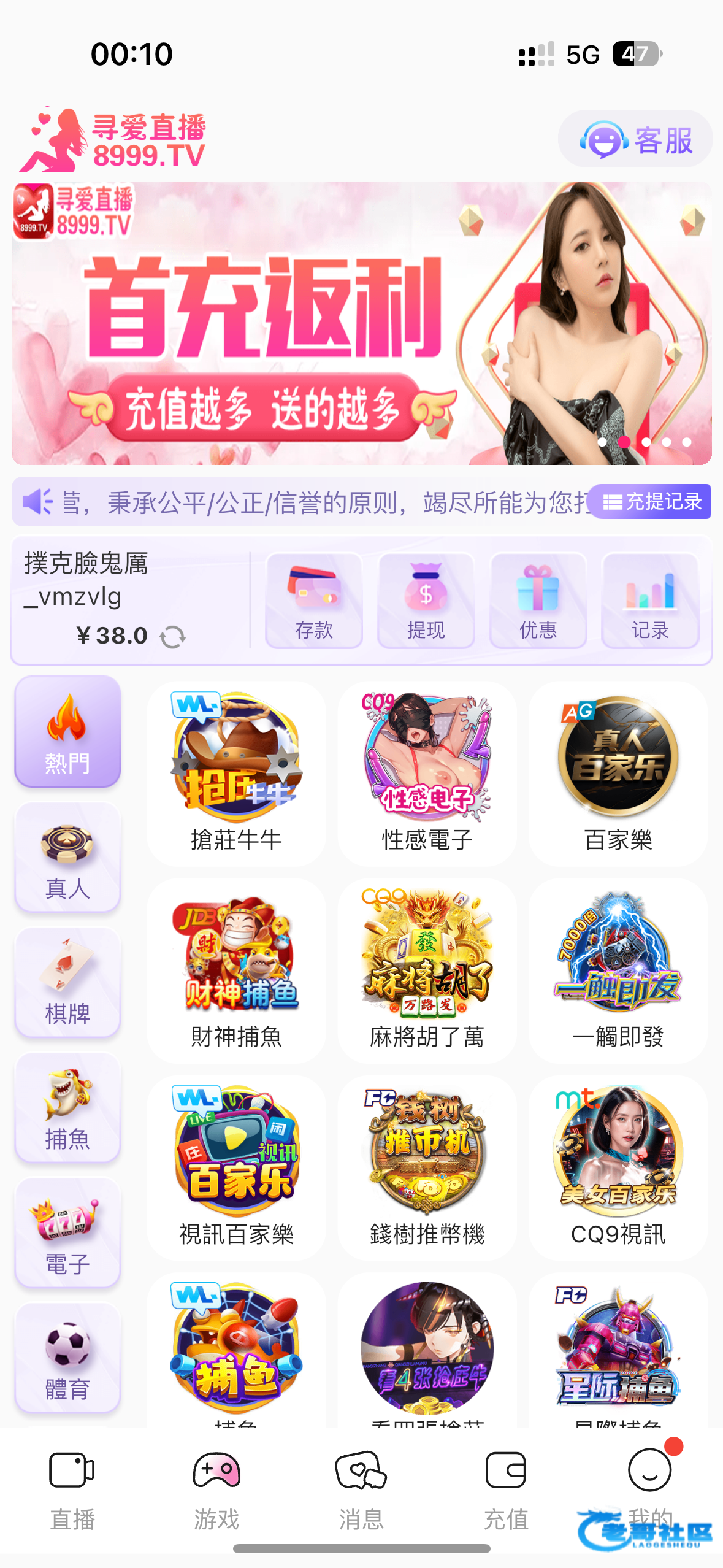This screenshot has height=1568, width=723.
Task: View 记录 transaction history
Action: point(650,601)
